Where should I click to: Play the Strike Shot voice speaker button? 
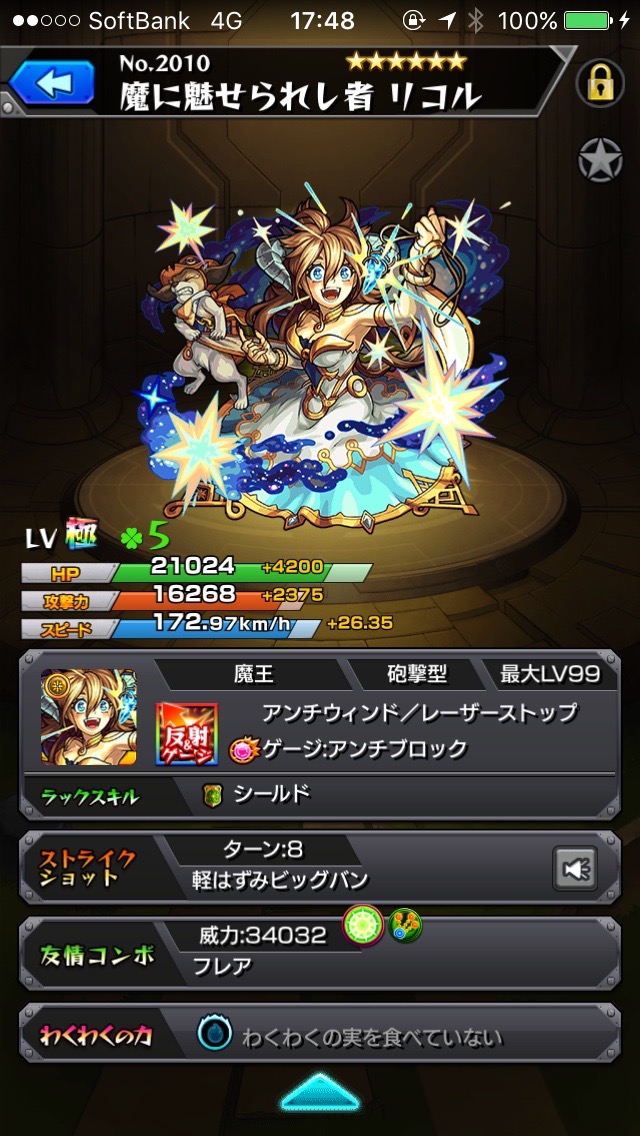[575, 868]
